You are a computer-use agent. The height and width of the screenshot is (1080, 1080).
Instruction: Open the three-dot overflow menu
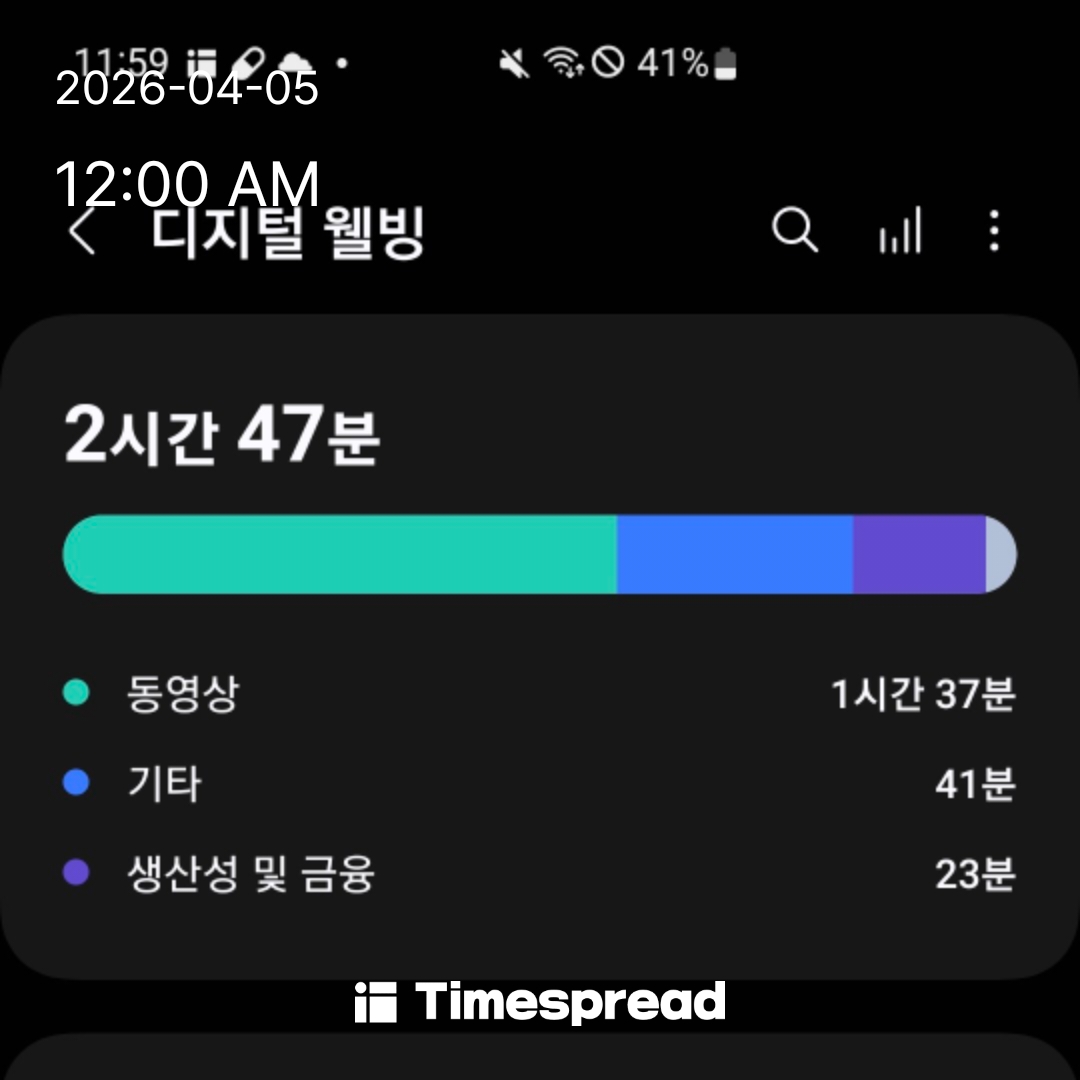(x=993, y=231)
